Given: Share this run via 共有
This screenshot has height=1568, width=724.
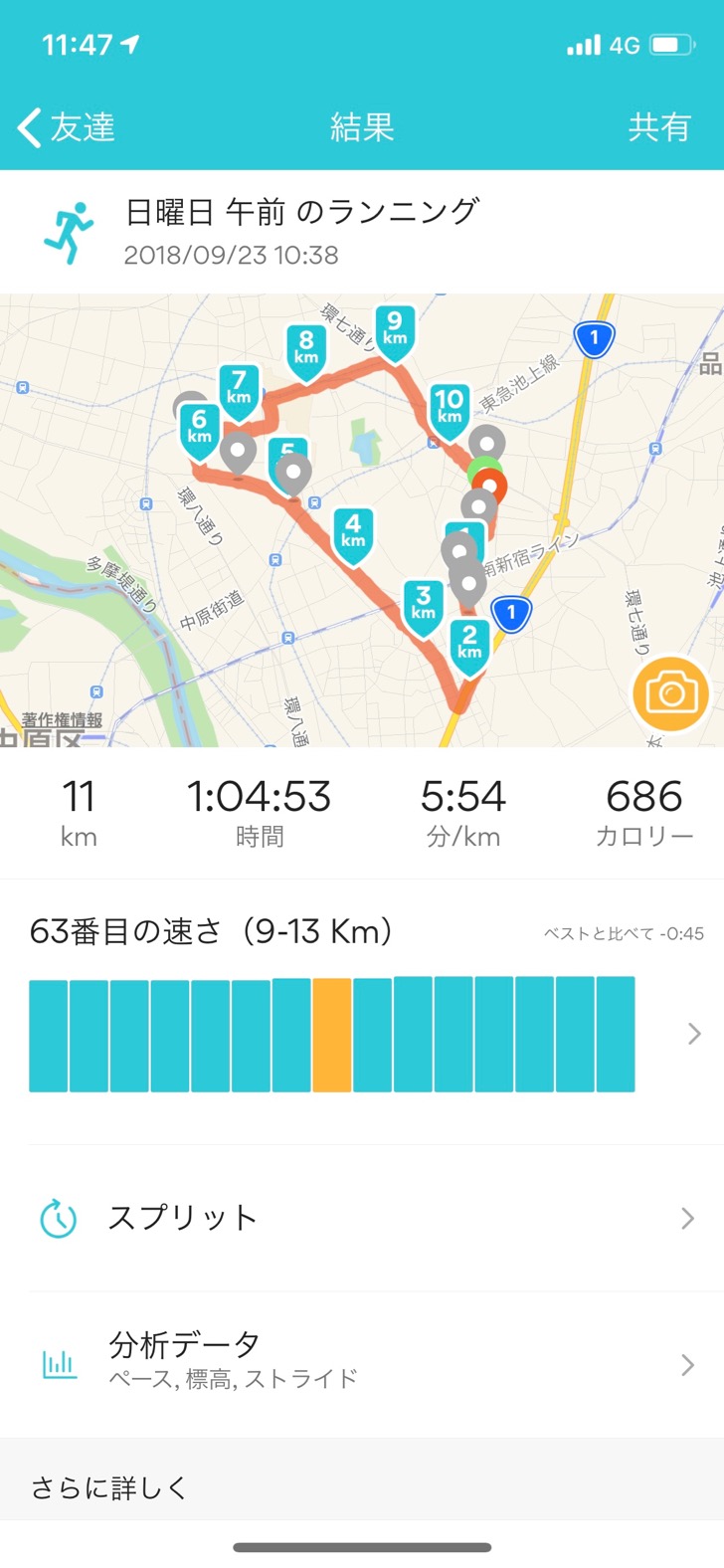Looking at the screenshot, I should (x=658, y=127).
